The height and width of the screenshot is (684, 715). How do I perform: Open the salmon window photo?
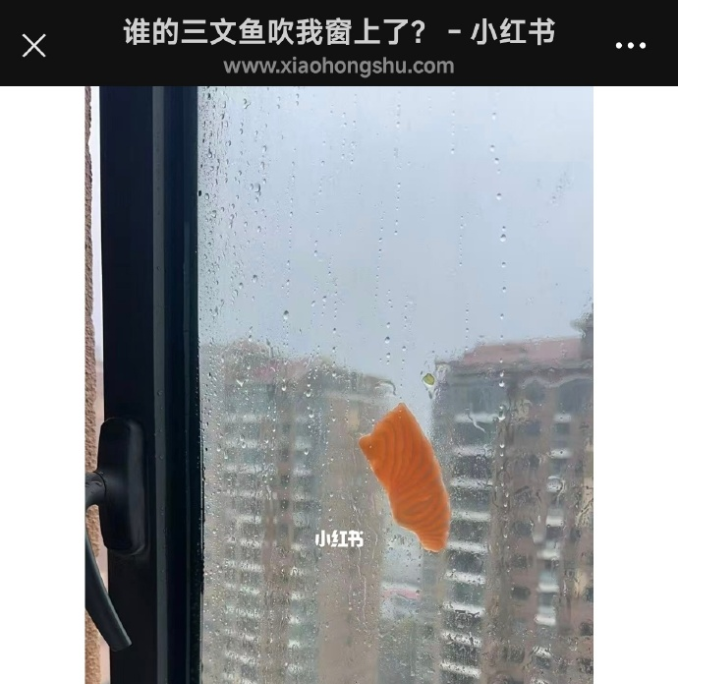339,385
